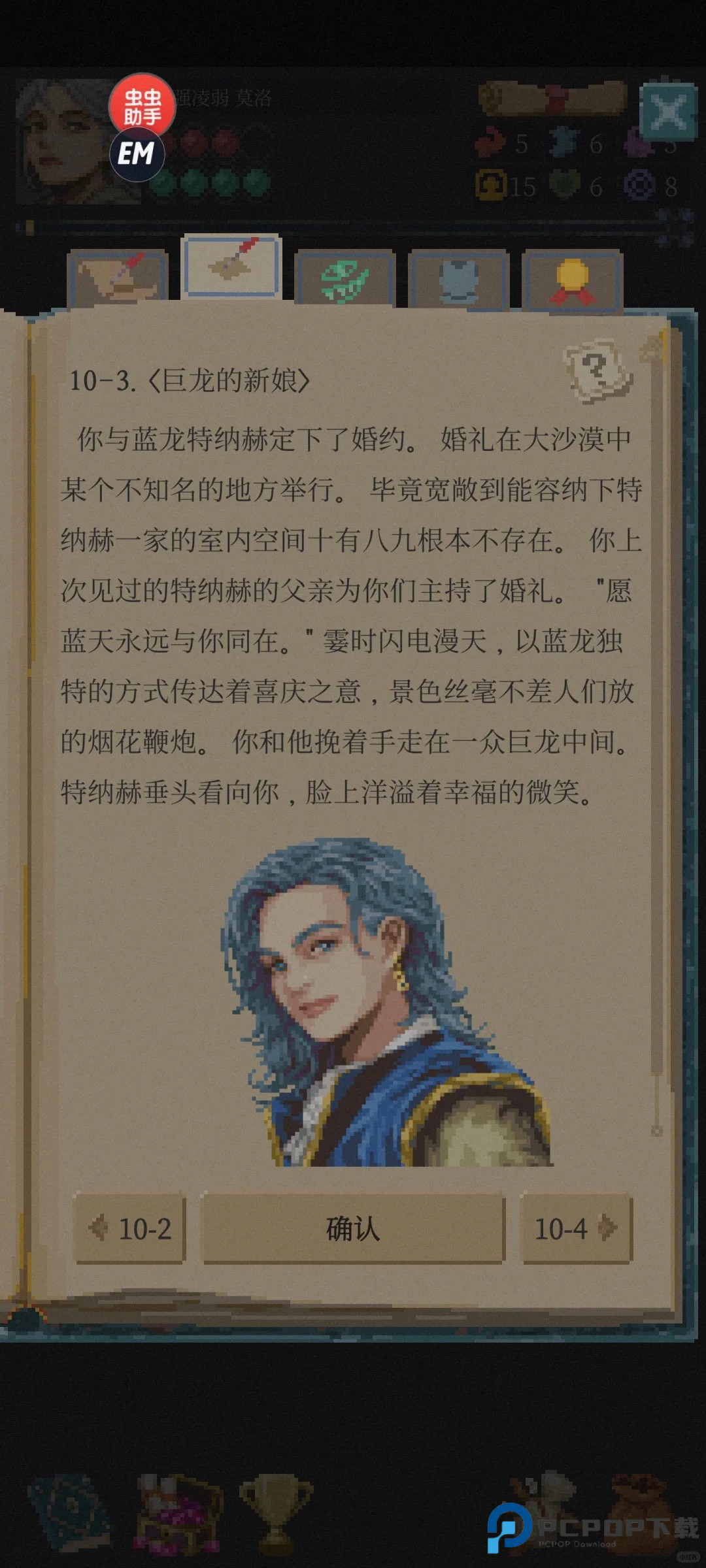Go to next story page 10-4

point(576,1229)
